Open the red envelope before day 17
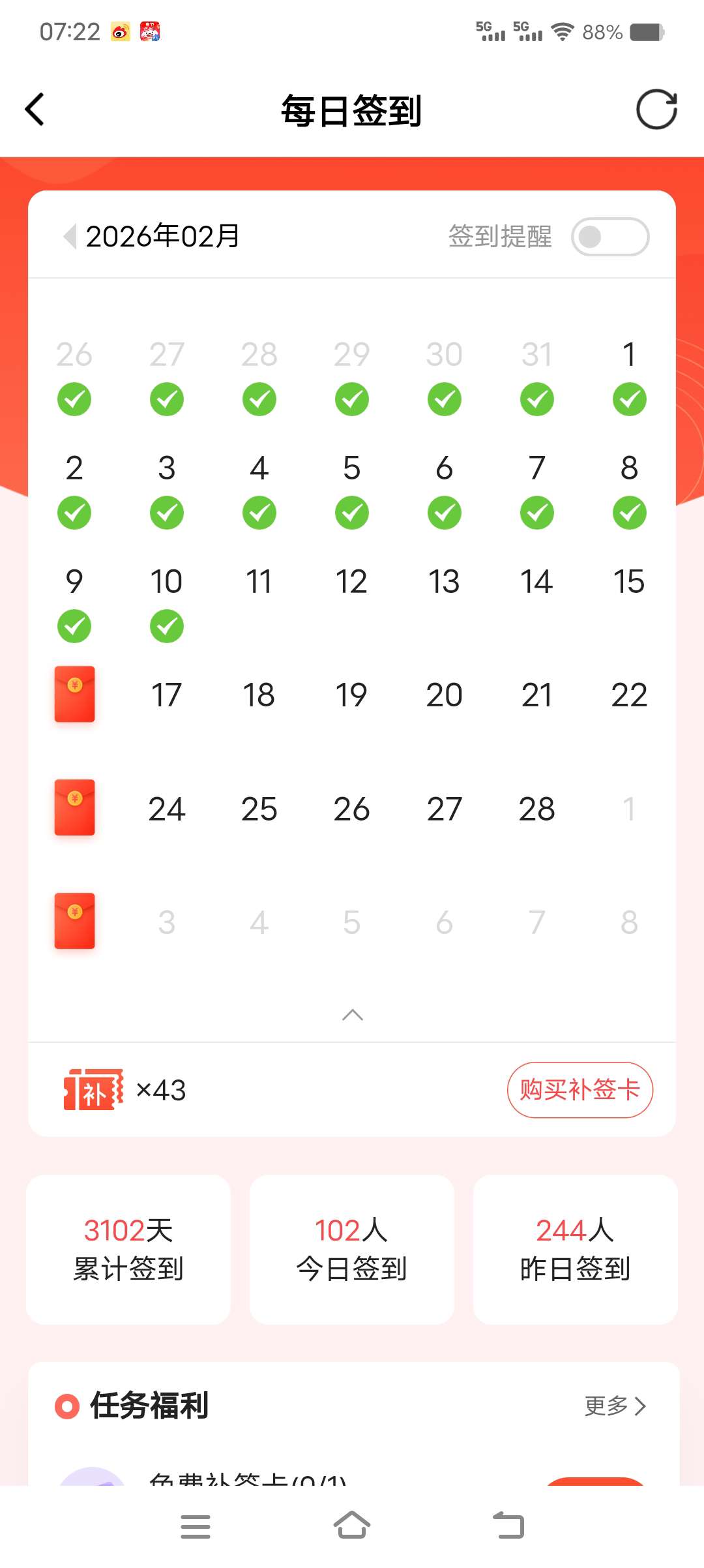Viewport: 704px width, 1568px height. click(x=74, y=694)
